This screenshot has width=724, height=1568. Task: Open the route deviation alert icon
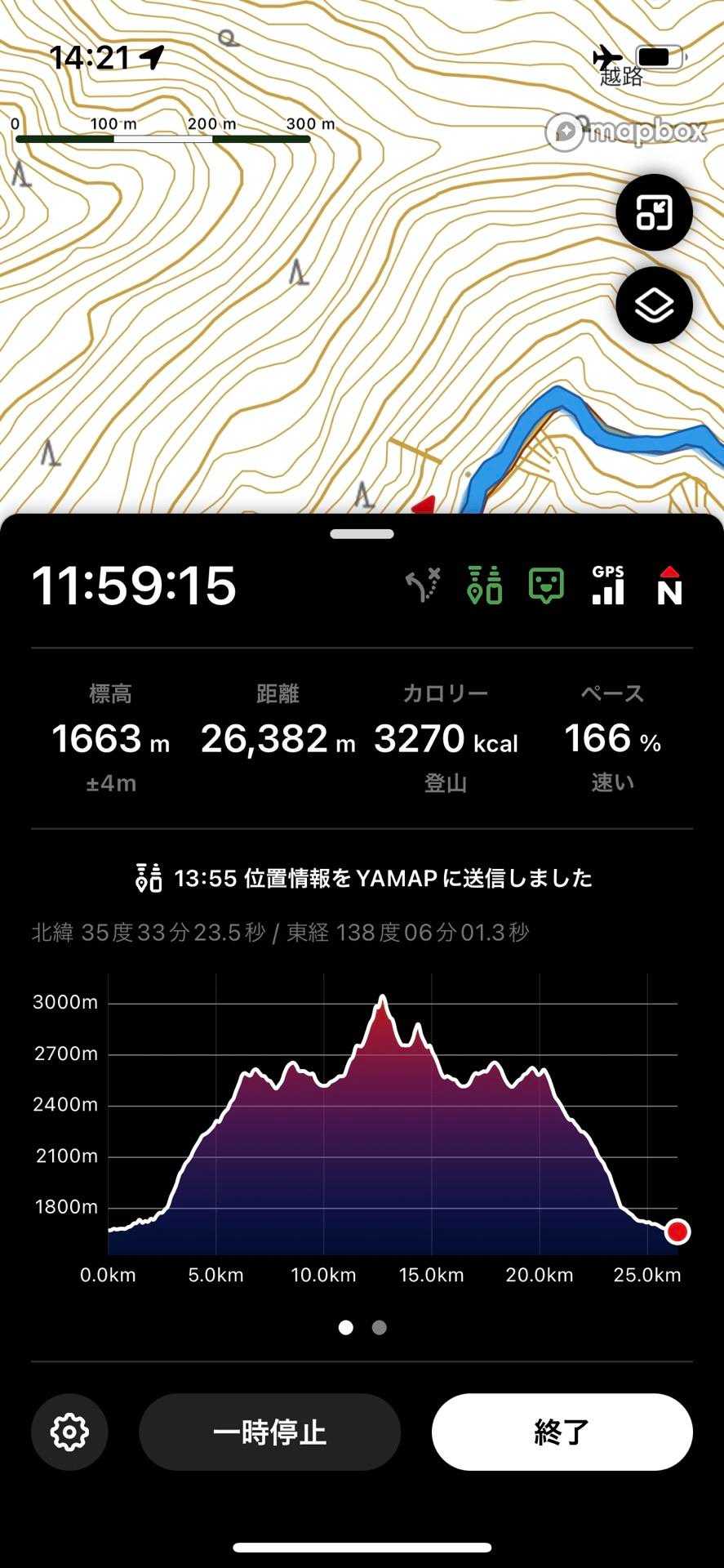click(424, 586)
